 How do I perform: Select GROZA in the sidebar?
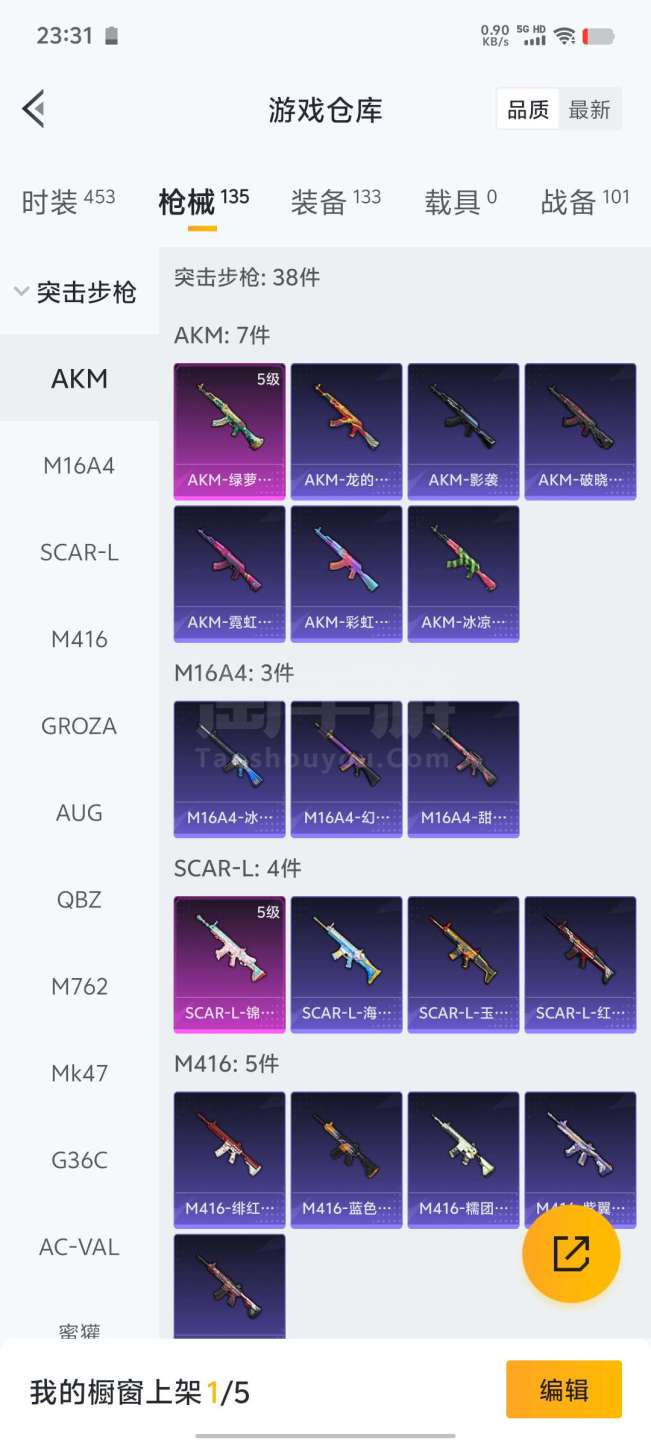click(x=79, y=726)
